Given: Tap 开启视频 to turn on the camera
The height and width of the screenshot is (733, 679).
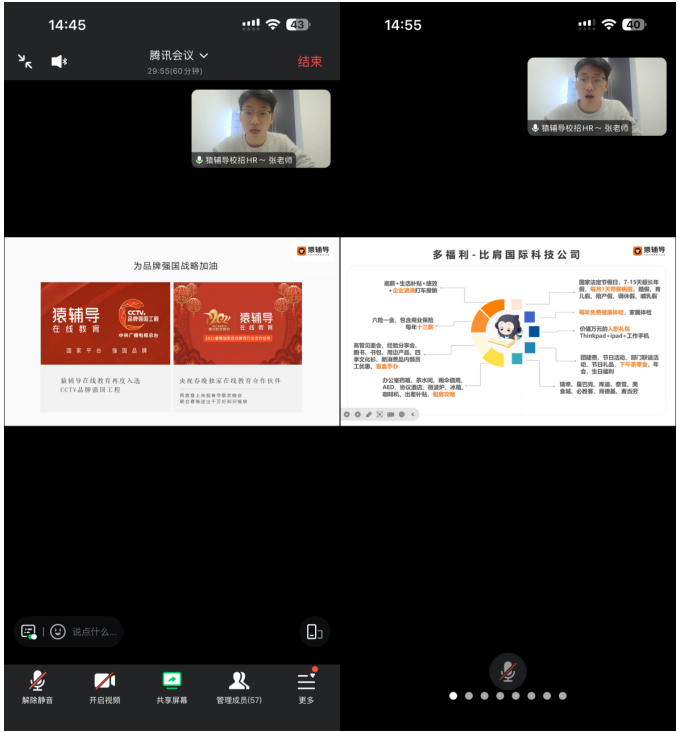Looking at the screenshot, I should [x=104, y=687].
